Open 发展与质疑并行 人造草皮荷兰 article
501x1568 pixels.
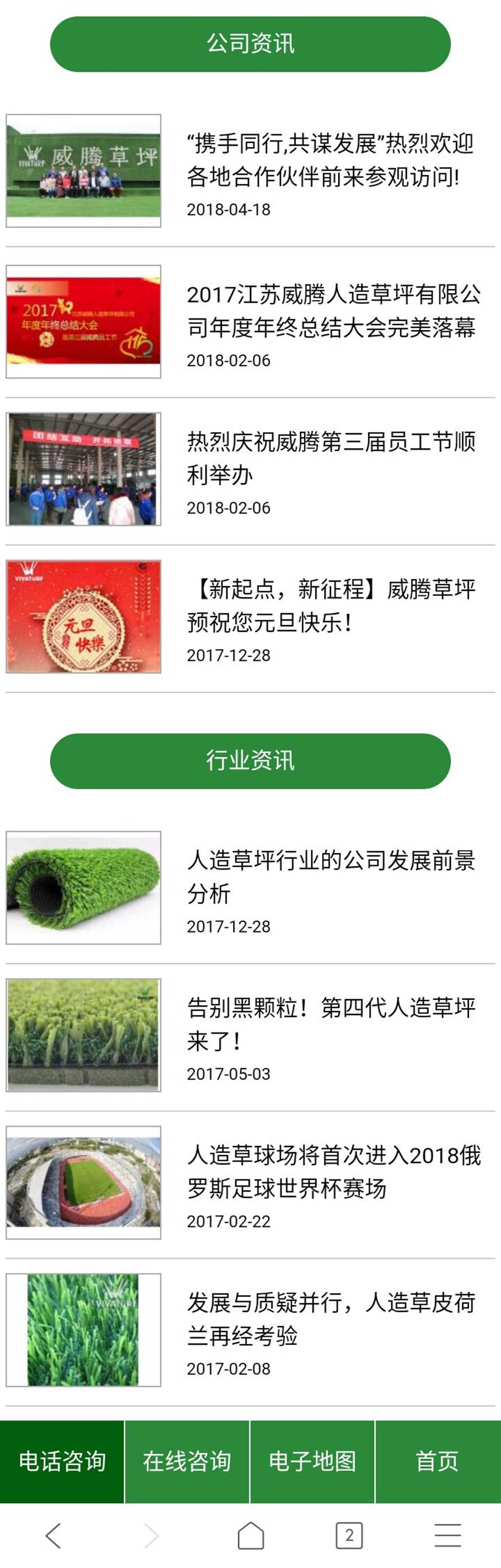click(330, 1318)
